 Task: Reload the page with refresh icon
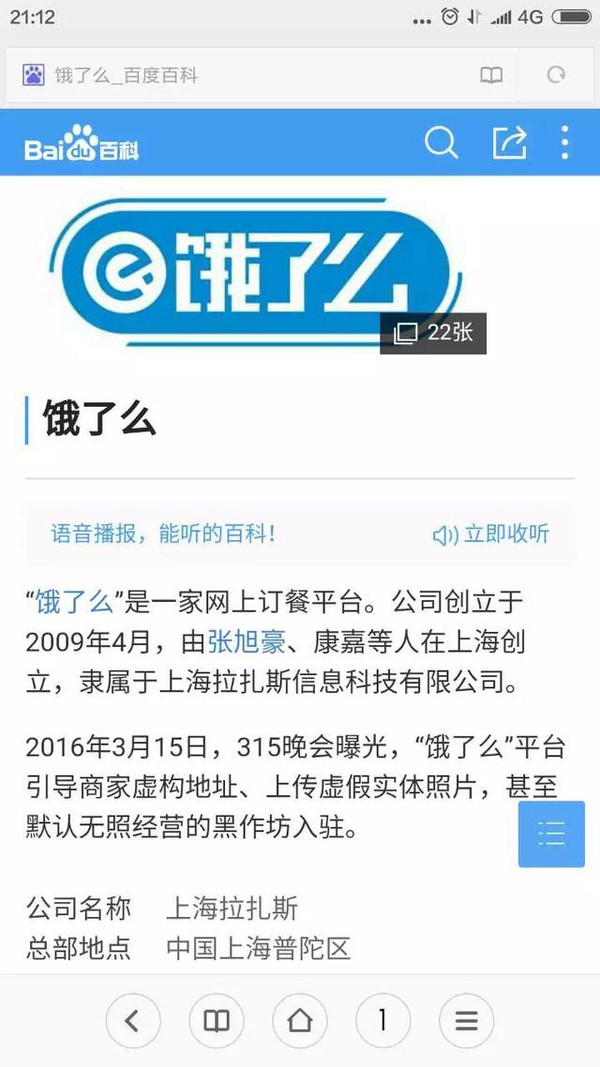pos(555,75)
